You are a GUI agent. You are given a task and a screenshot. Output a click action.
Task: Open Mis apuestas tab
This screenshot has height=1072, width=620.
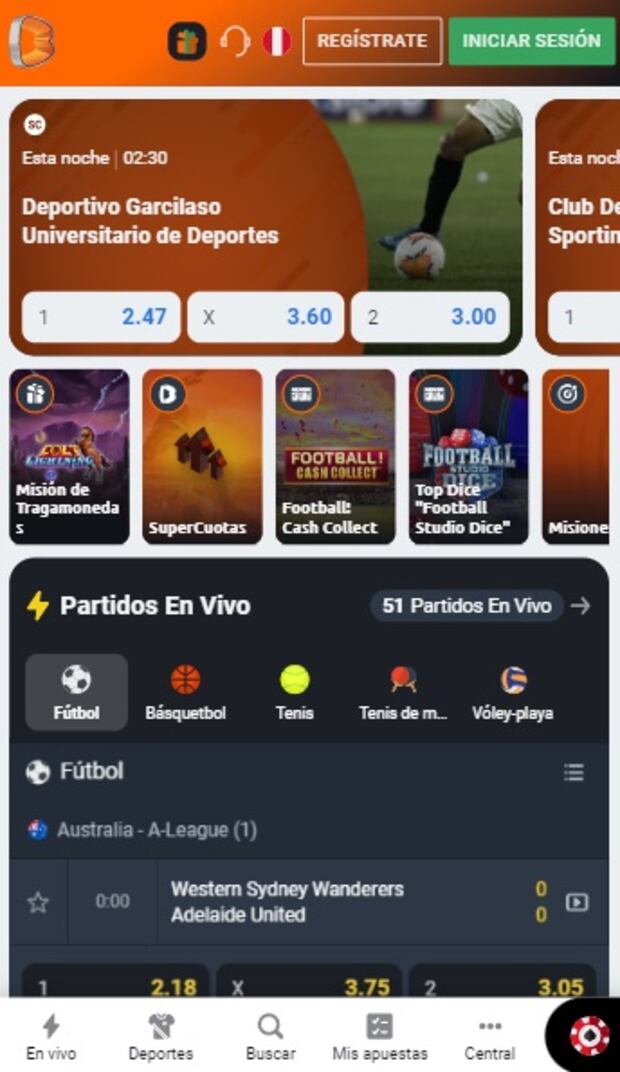pos(379,1036)
